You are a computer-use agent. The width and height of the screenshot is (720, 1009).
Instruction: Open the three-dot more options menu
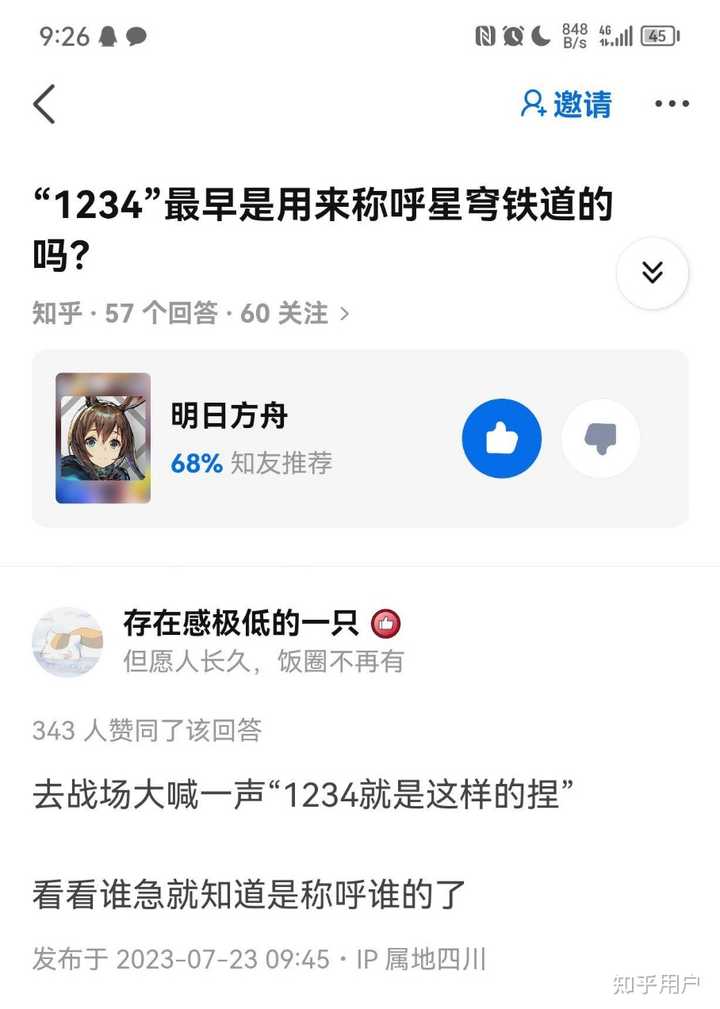[672, 104]
